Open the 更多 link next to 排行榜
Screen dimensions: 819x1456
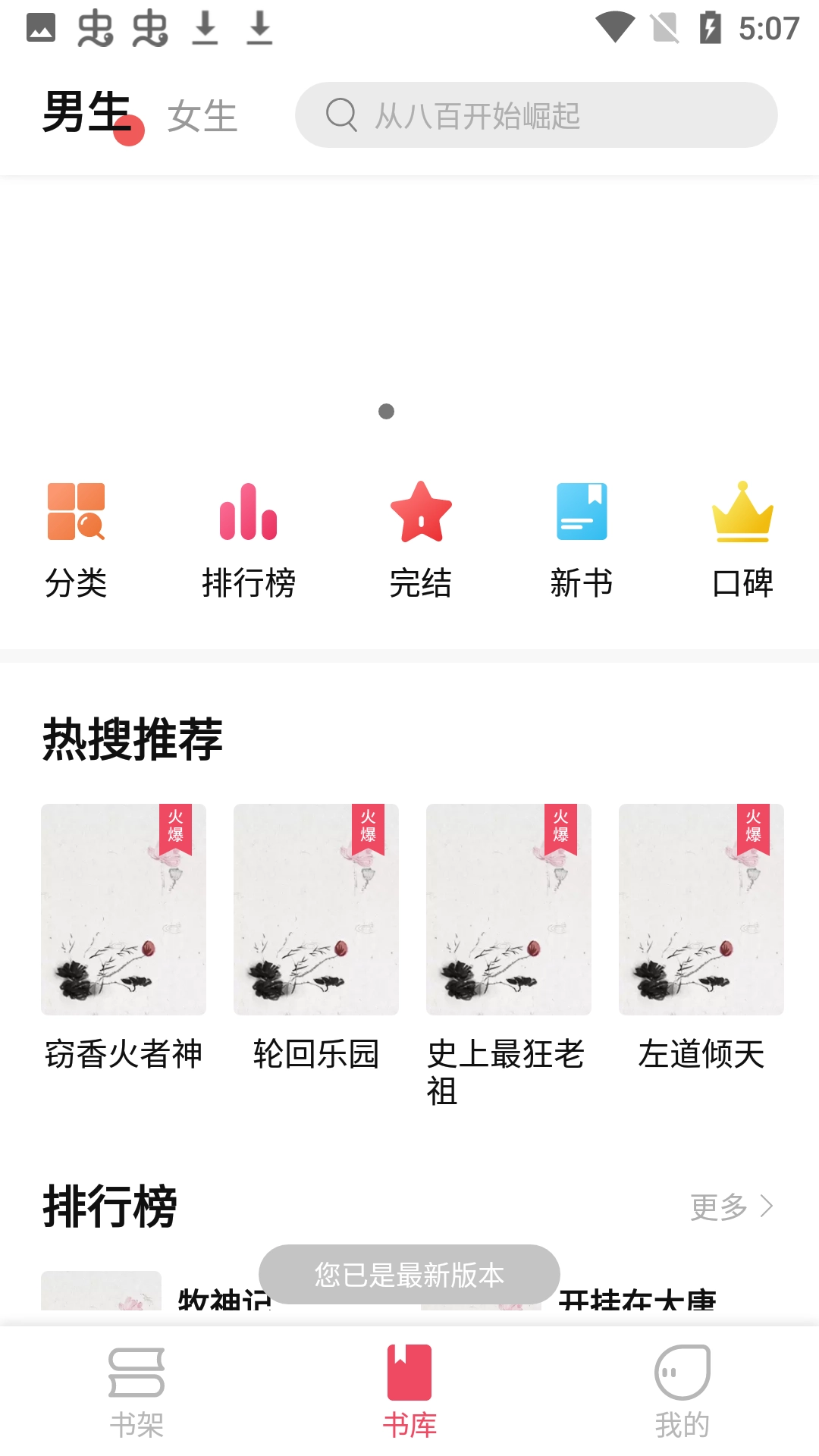717,1209
